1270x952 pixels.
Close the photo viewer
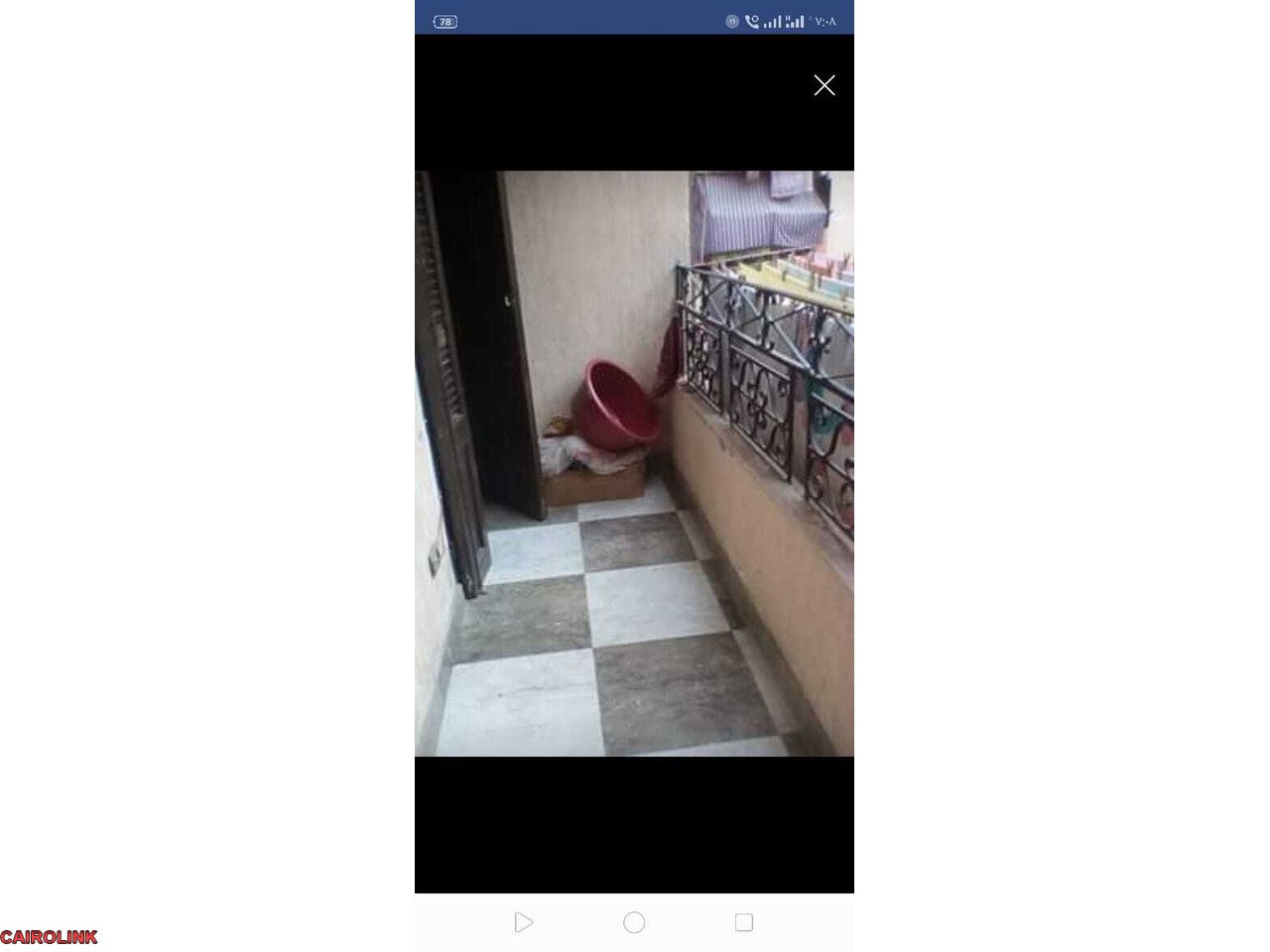point(824,85)
